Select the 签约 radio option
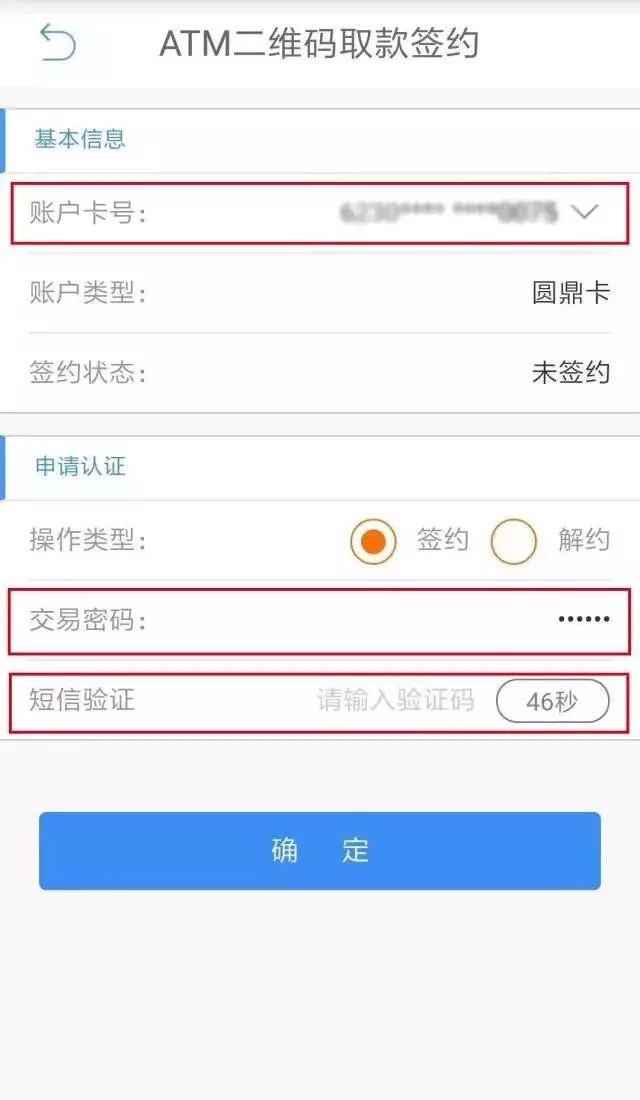Image resolution: width=640 pixels, height=1100 pixels. click(374, 541)
